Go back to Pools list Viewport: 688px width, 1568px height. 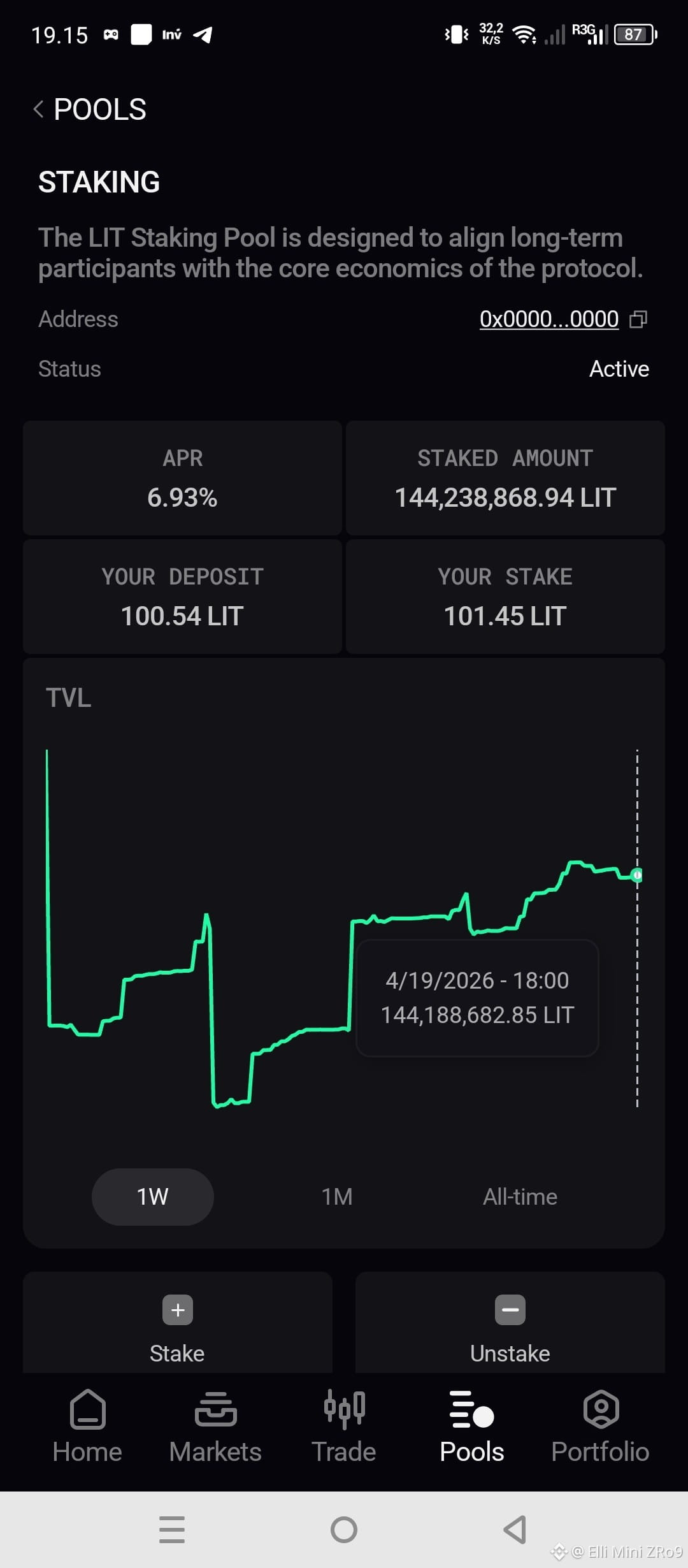click(x=90, y=110)
